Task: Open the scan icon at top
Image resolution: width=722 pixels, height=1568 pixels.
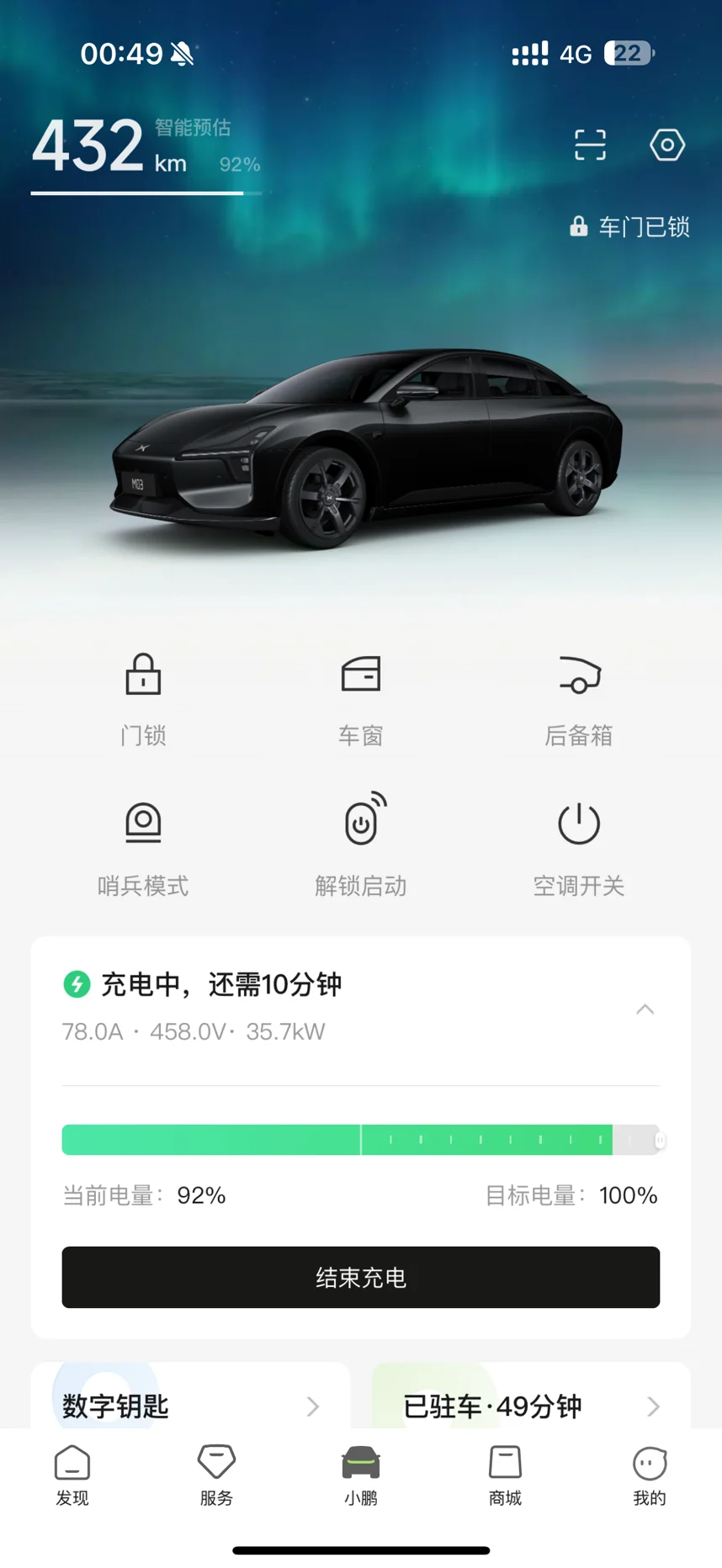Action: 590,145
